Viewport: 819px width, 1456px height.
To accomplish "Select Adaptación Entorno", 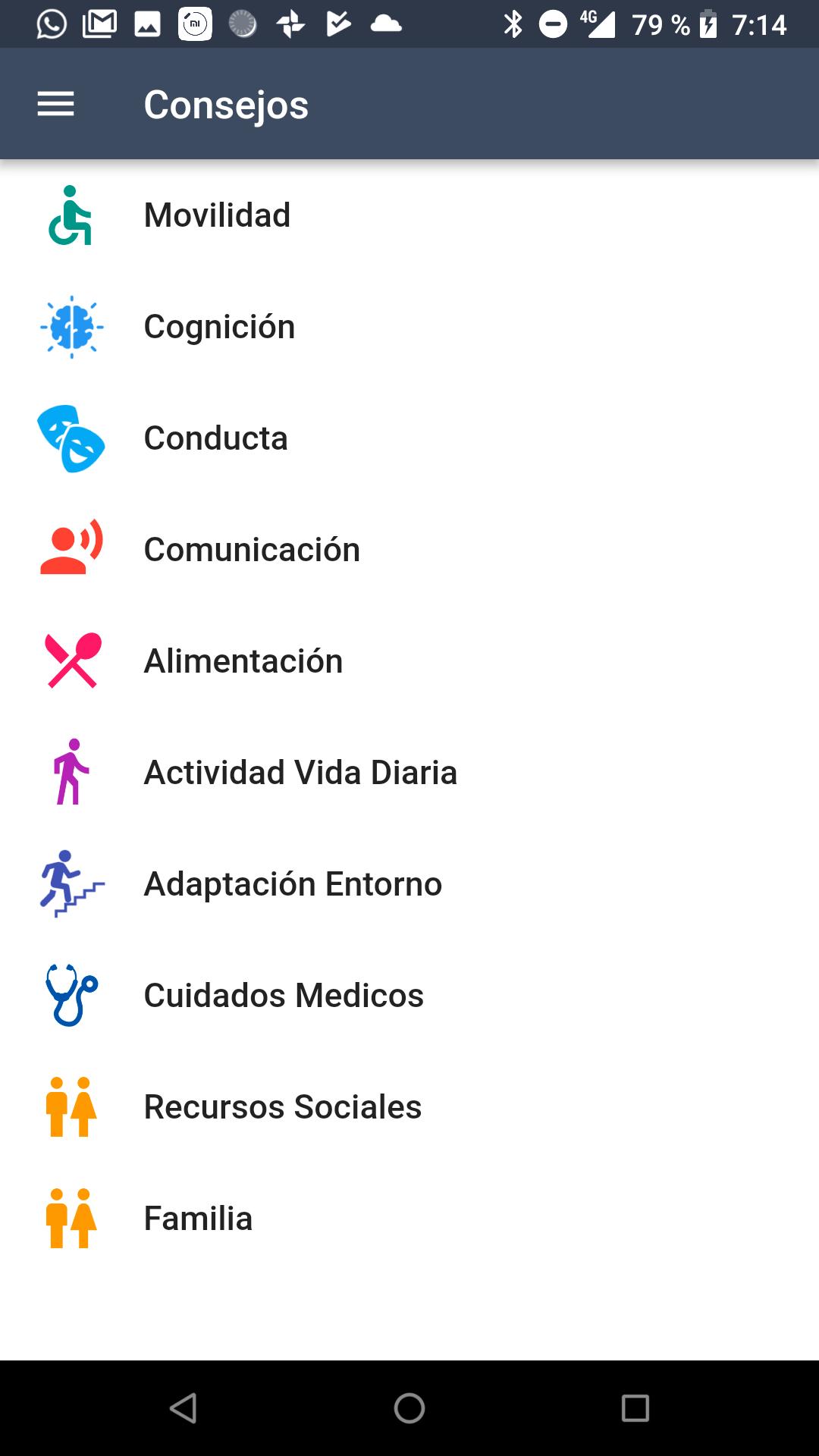I will click(x=409, y=884).
